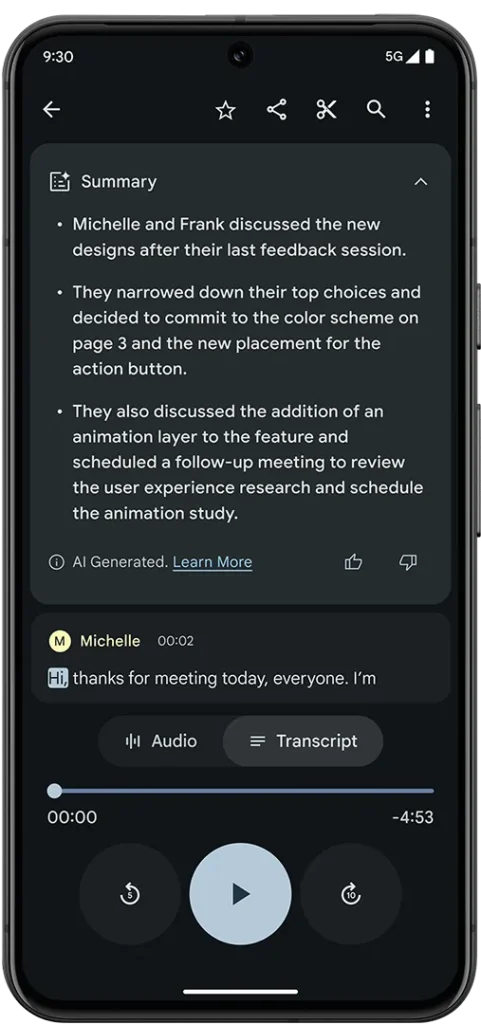Open the scissors edit tool
The height and width of the screenshot is (1024, 481).
(326, 110)
